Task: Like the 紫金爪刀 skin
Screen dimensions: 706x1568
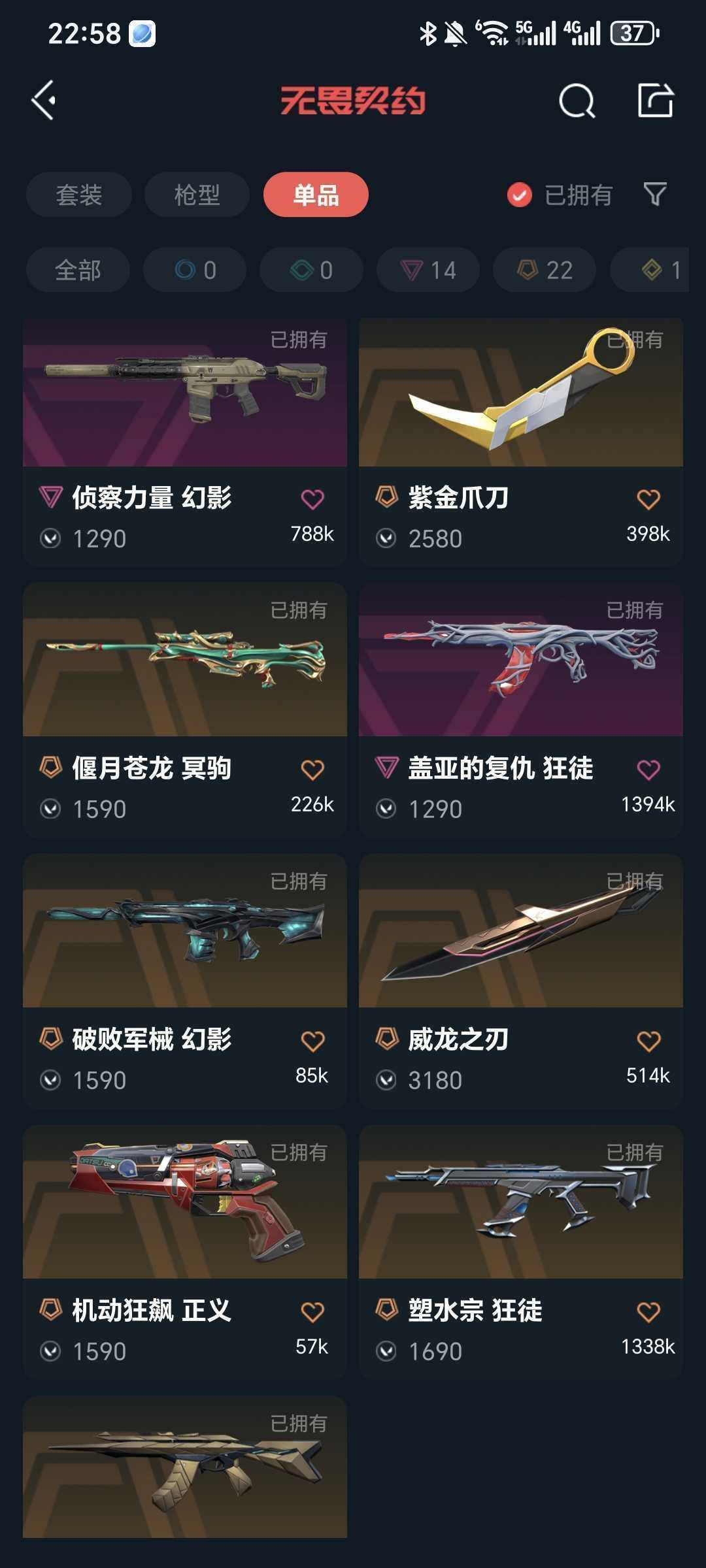Action: pos(648,499)
